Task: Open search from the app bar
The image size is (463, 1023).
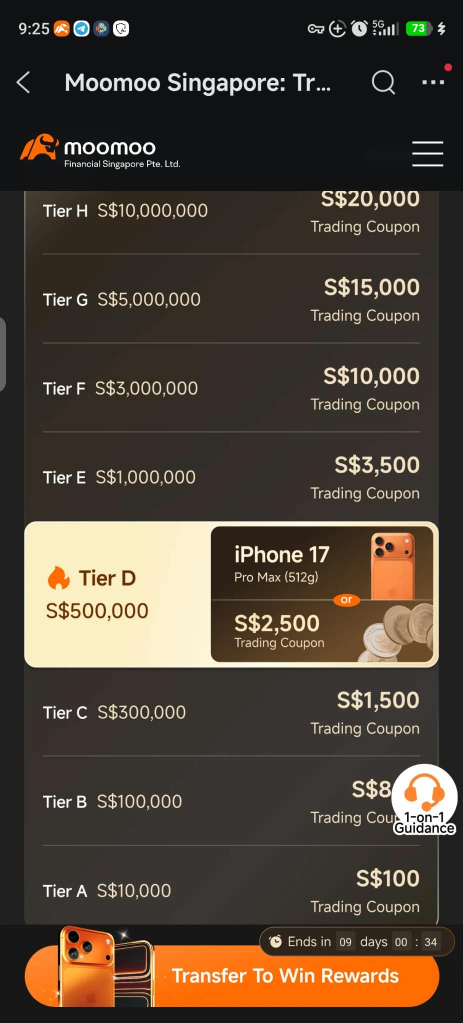Action: click(383, 83)
